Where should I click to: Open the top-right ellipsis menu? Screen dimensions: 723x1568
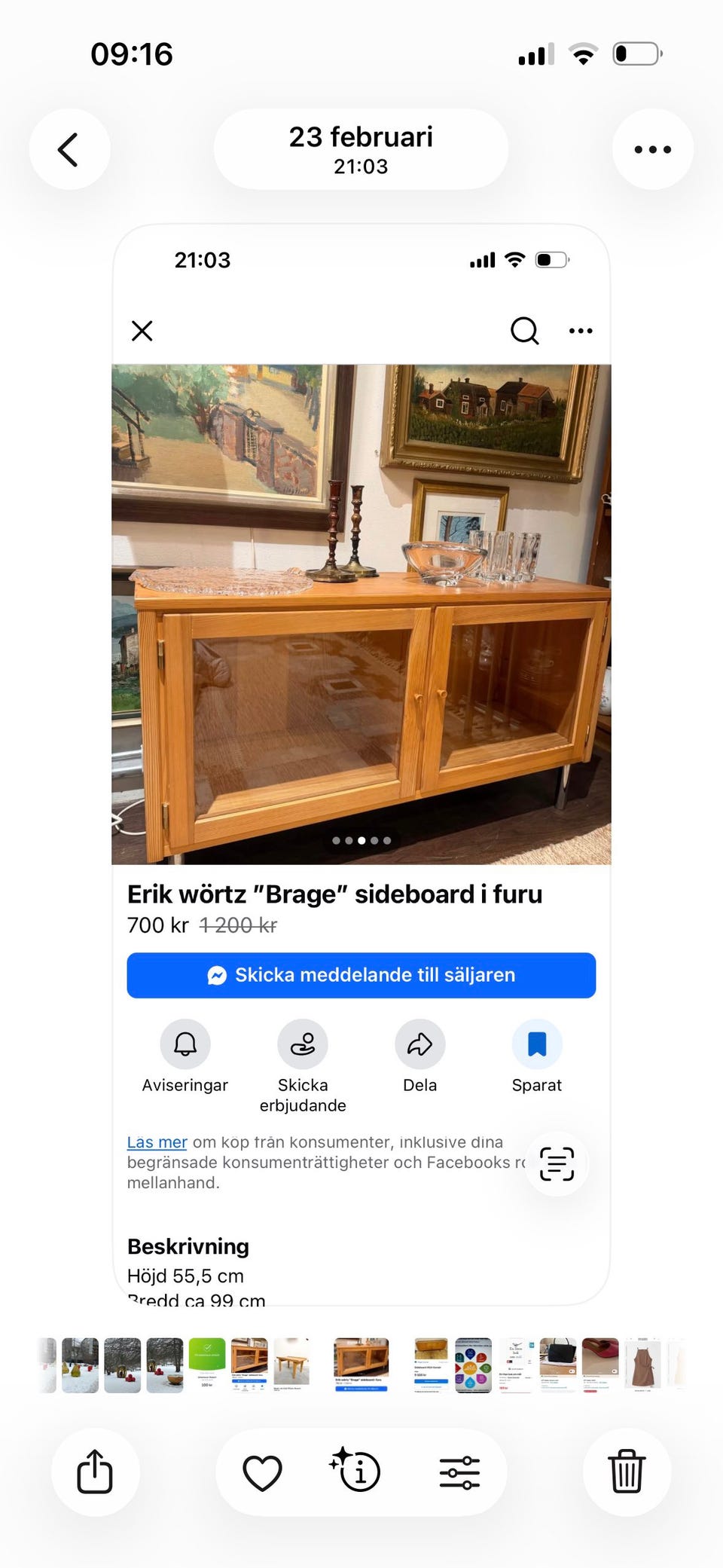point(652,148)
